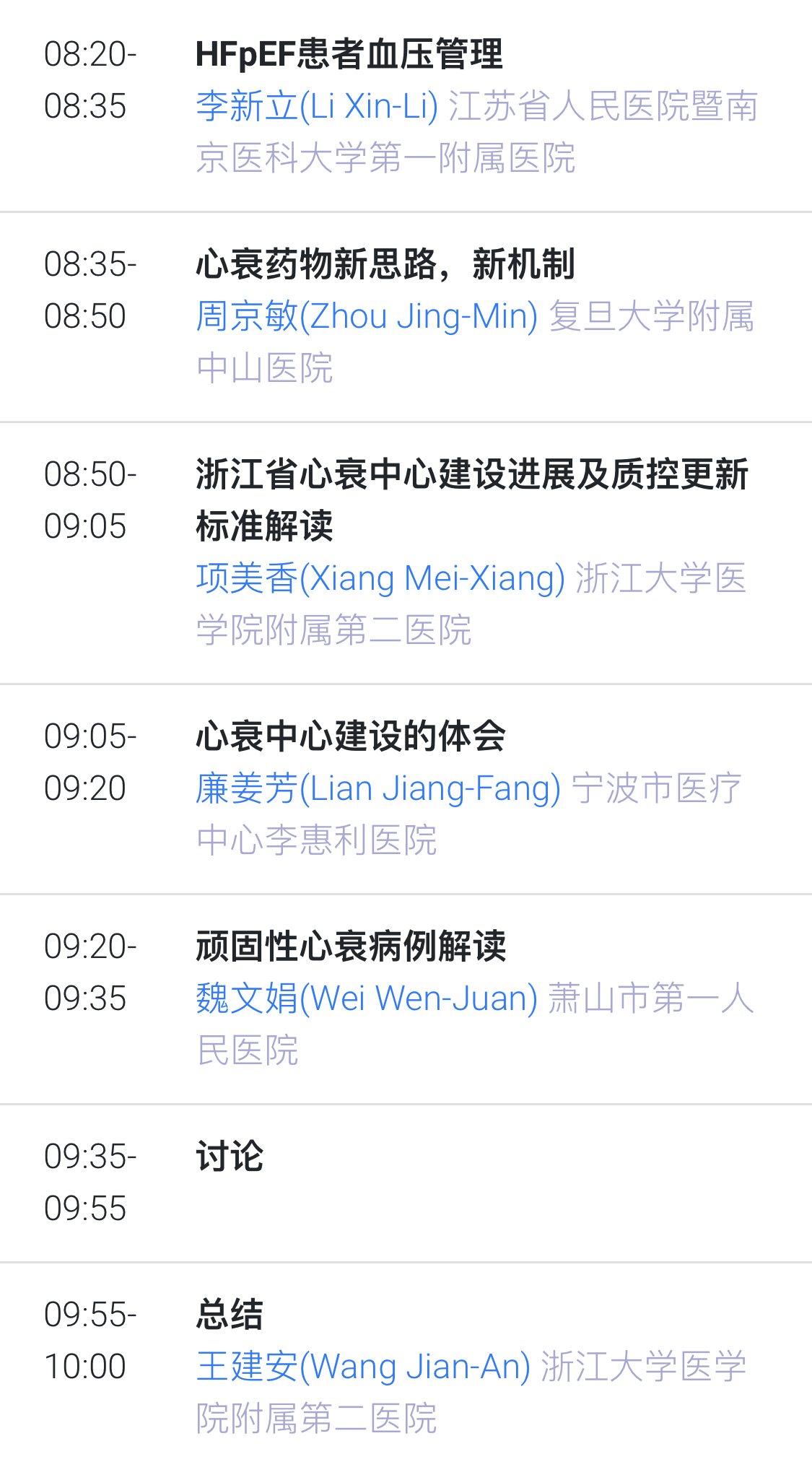Open speaker link 项美香 (Xiang Mei-Xiang)

click(x=380, y=578)
